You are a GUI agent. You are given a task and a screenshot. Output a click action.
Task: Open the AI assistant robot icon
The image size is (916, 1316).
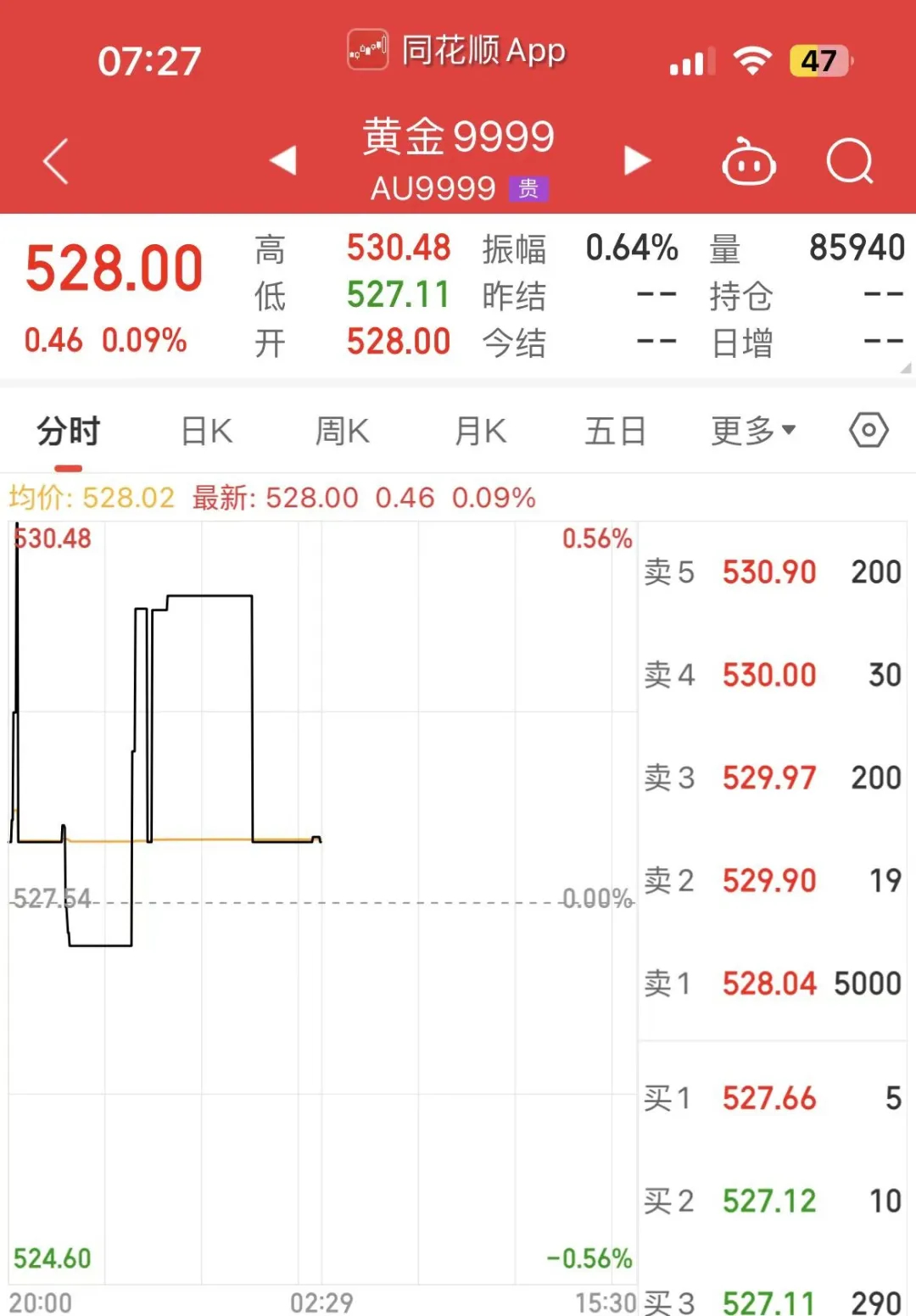click(x=747, y=163)
